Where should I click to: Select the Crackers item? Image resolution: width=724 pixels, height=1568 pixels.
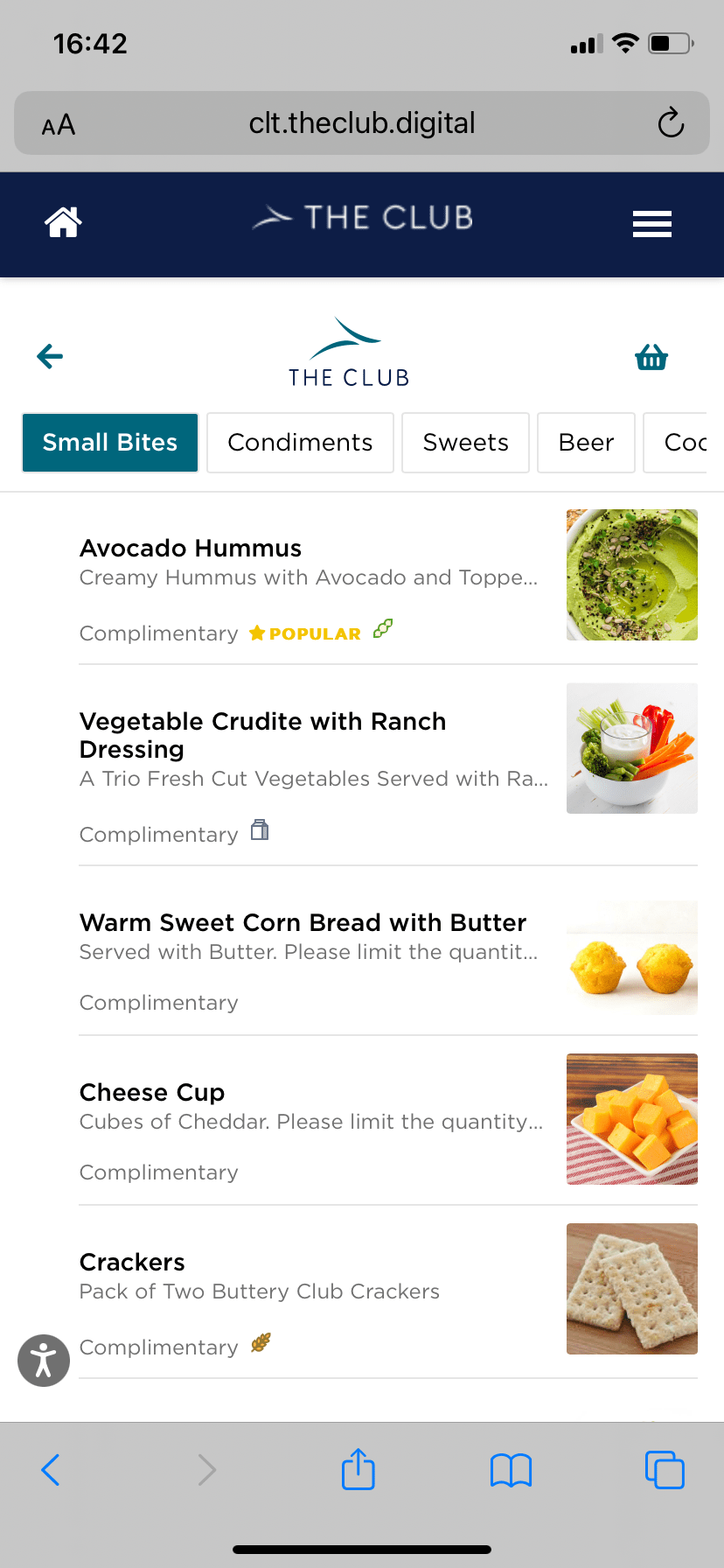click(132, 1263)
